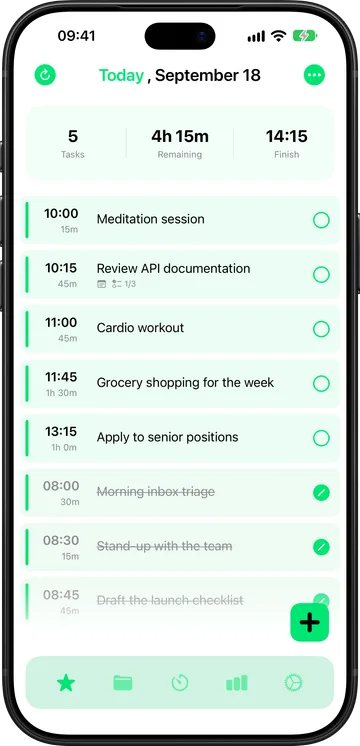Tick Grocery shopping for the week

point(321,383)
